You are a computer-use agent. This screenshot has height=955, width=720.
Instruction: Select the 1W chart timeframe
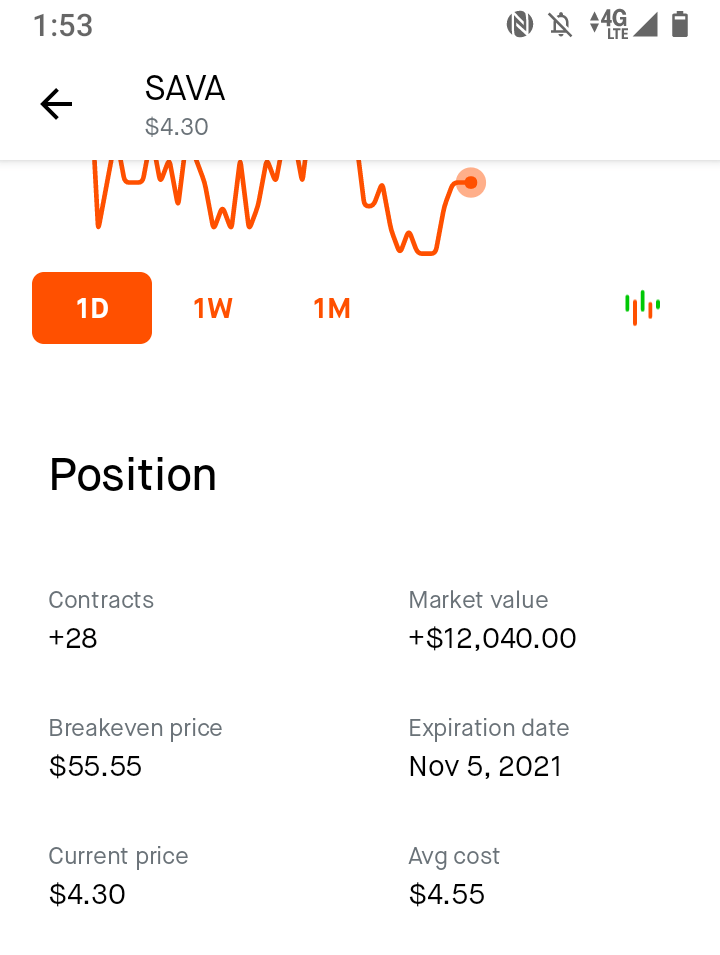click(x=212, y=308)
